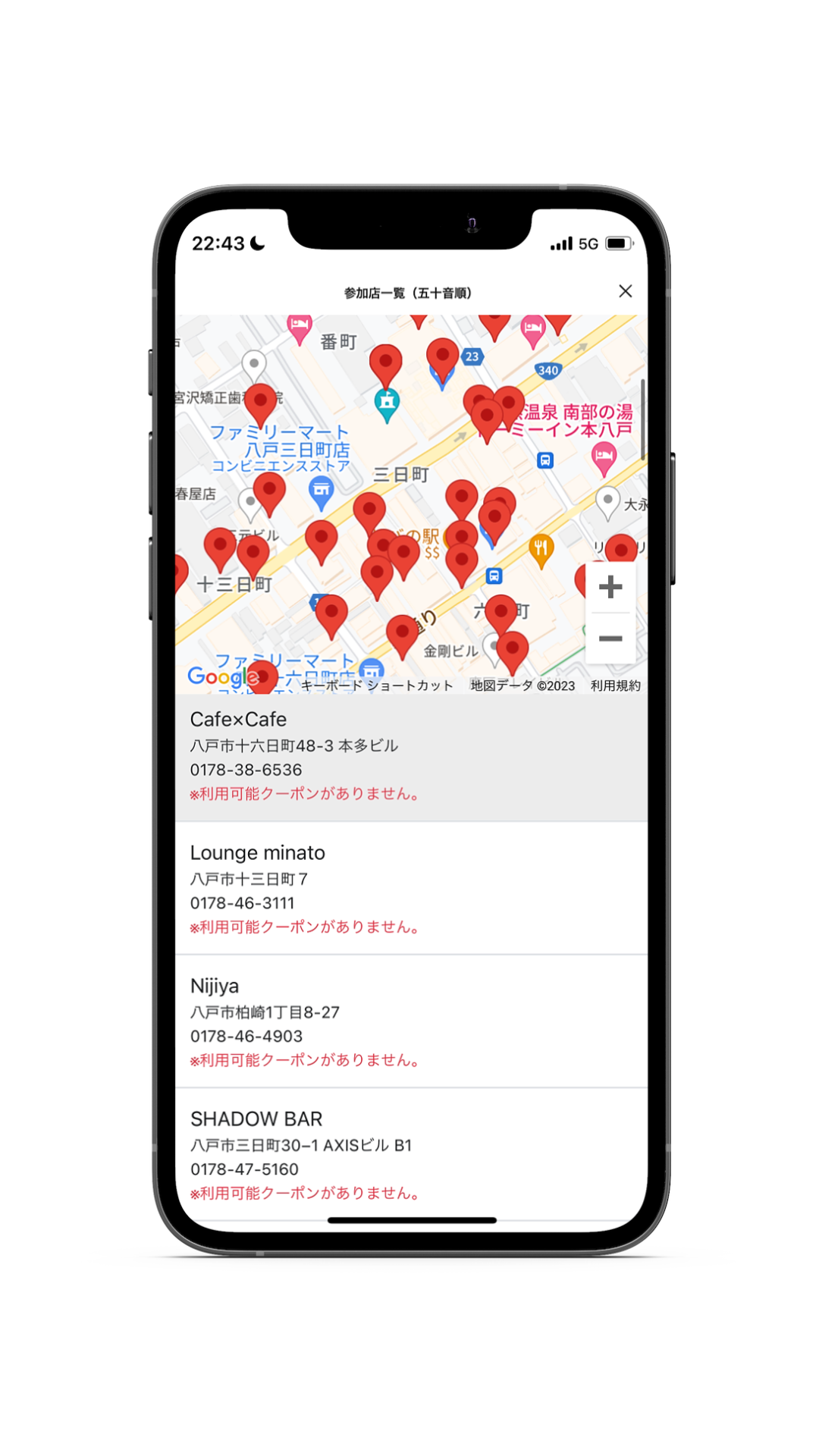
Task: Open the Lounge minato shop entry
Action: click(x=411, y=889)
